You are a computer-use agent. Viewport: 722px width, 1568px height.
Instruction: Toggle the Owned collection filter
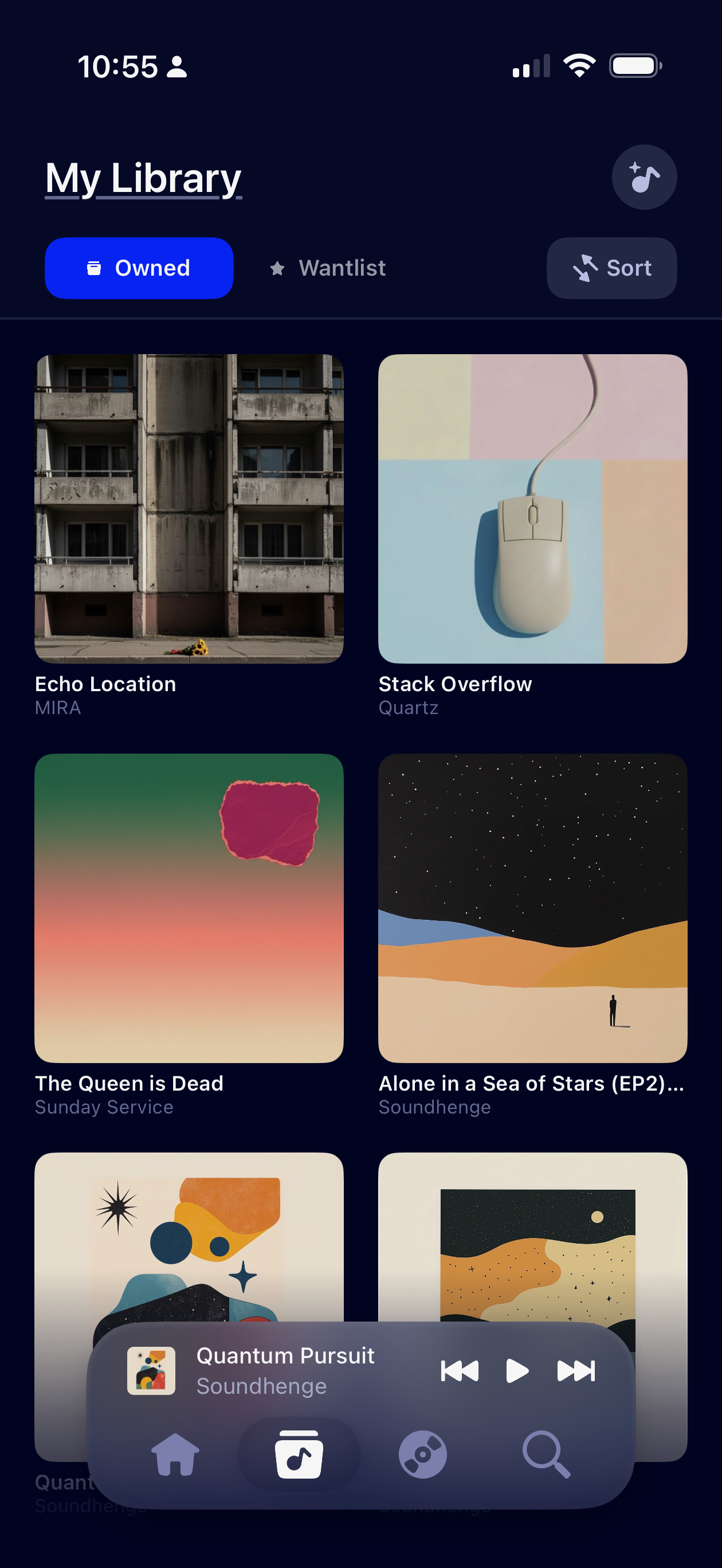(139, 268)
